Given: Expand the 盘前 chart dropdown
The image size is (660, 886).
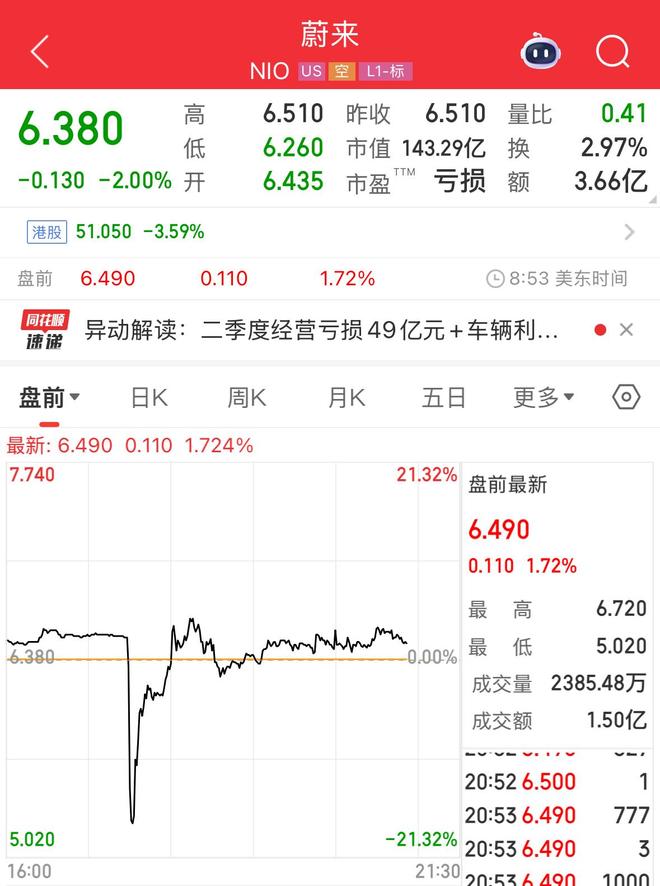Looking at the screenshot, I should pos(50,398).
